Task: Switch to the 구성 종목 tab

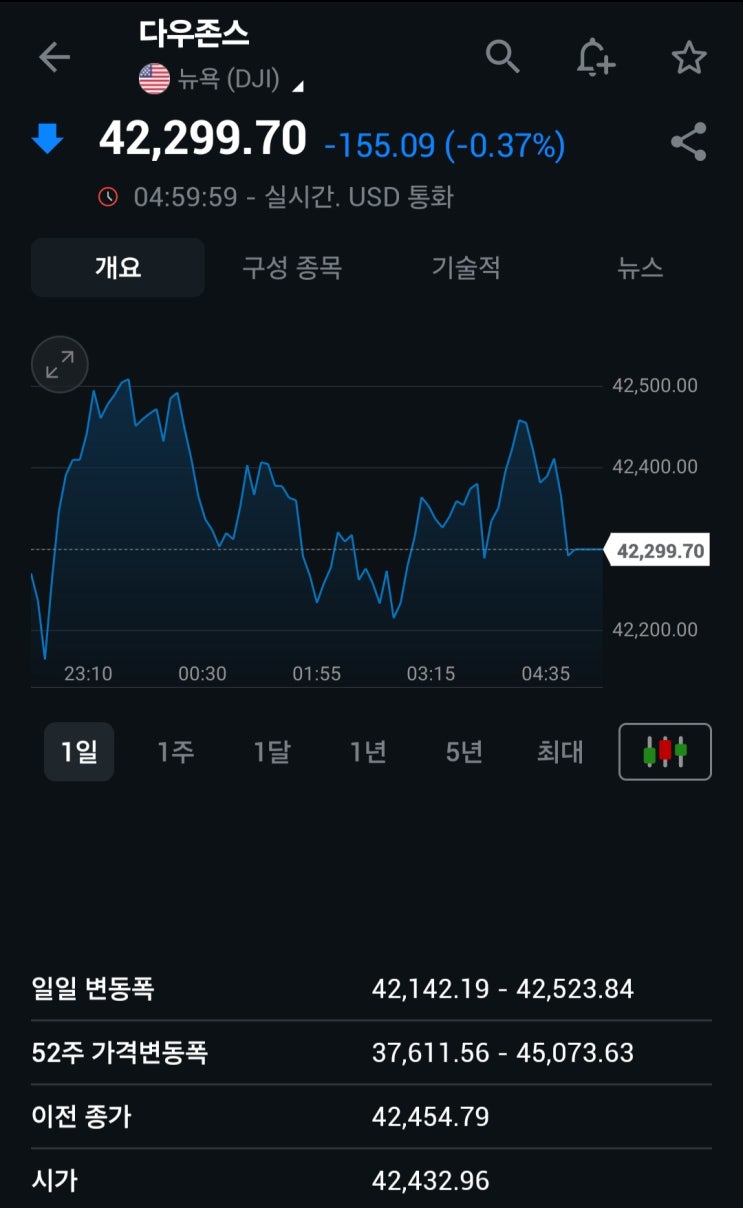Action: pyautogui.click(x=292, y=268)
